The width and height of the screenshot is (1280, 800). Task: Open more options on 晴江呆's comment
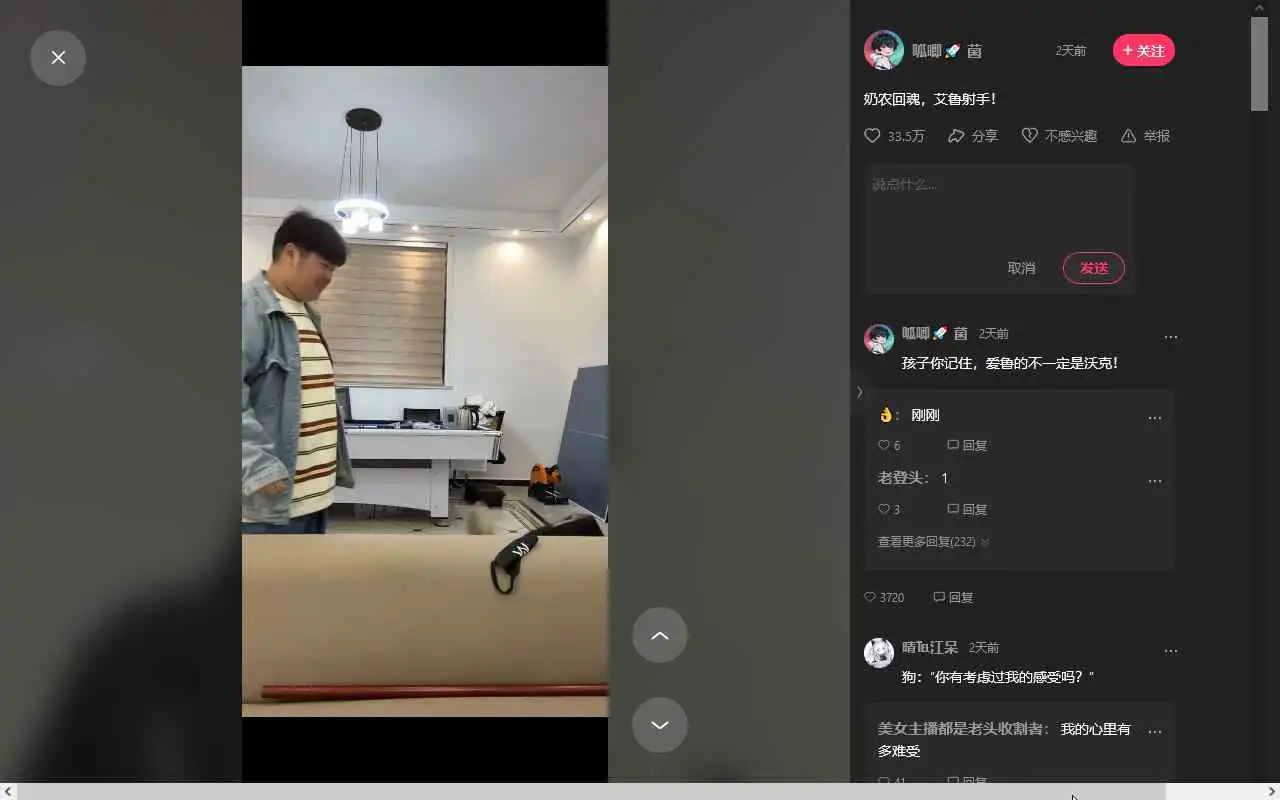click(1171, 651)
